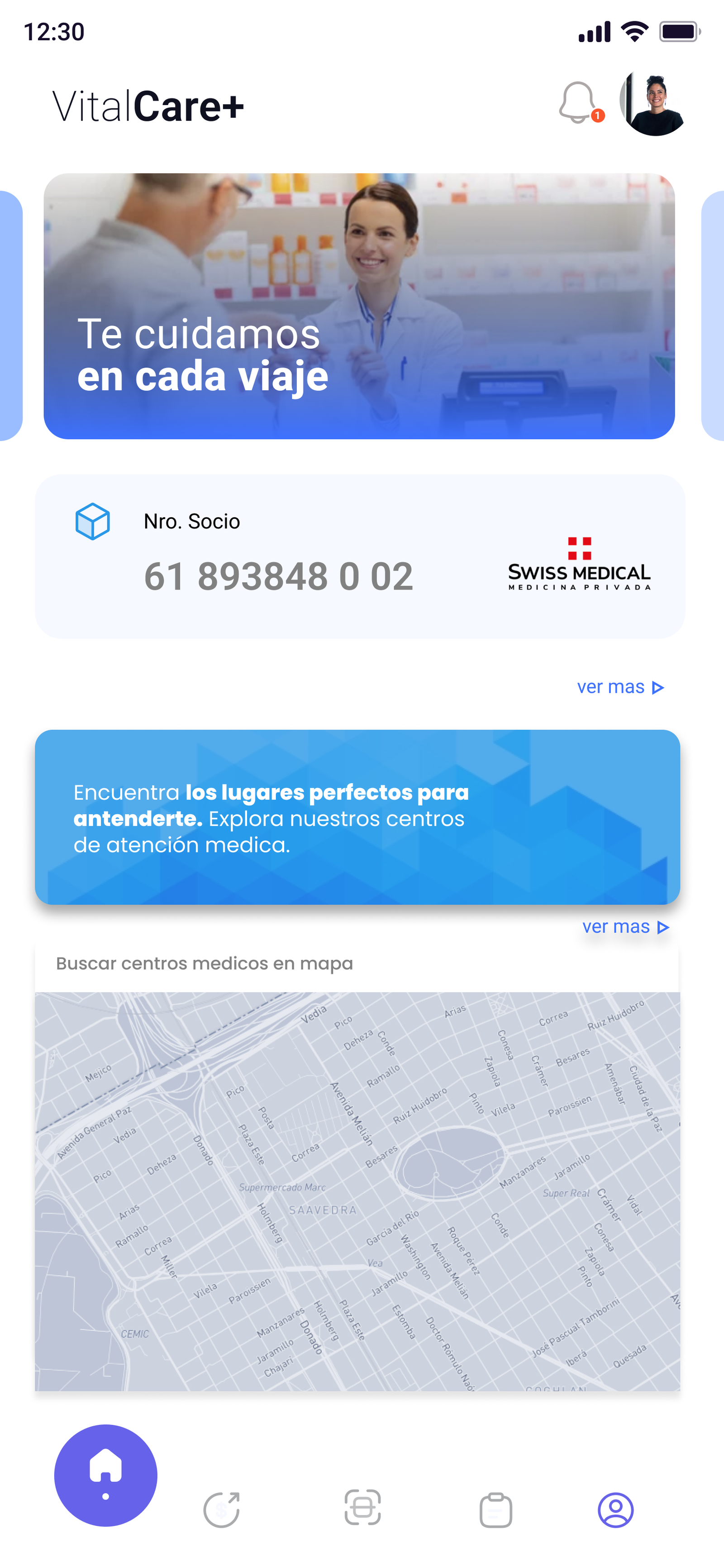Open the profile photo avatar
The width and height of the screenshot is (724, 1568).
653,104
